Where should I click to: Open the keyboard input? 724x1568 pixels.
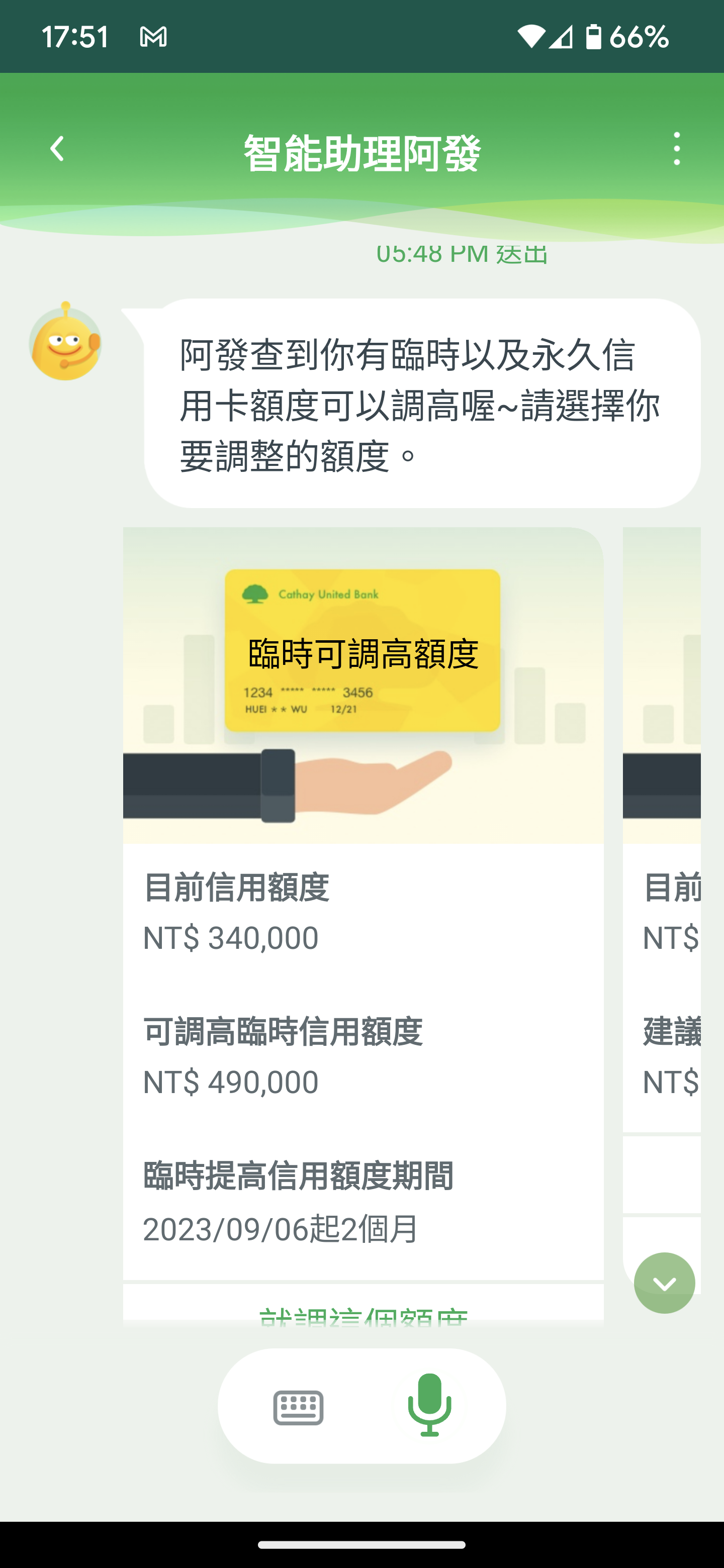(x=298, y=1407)
